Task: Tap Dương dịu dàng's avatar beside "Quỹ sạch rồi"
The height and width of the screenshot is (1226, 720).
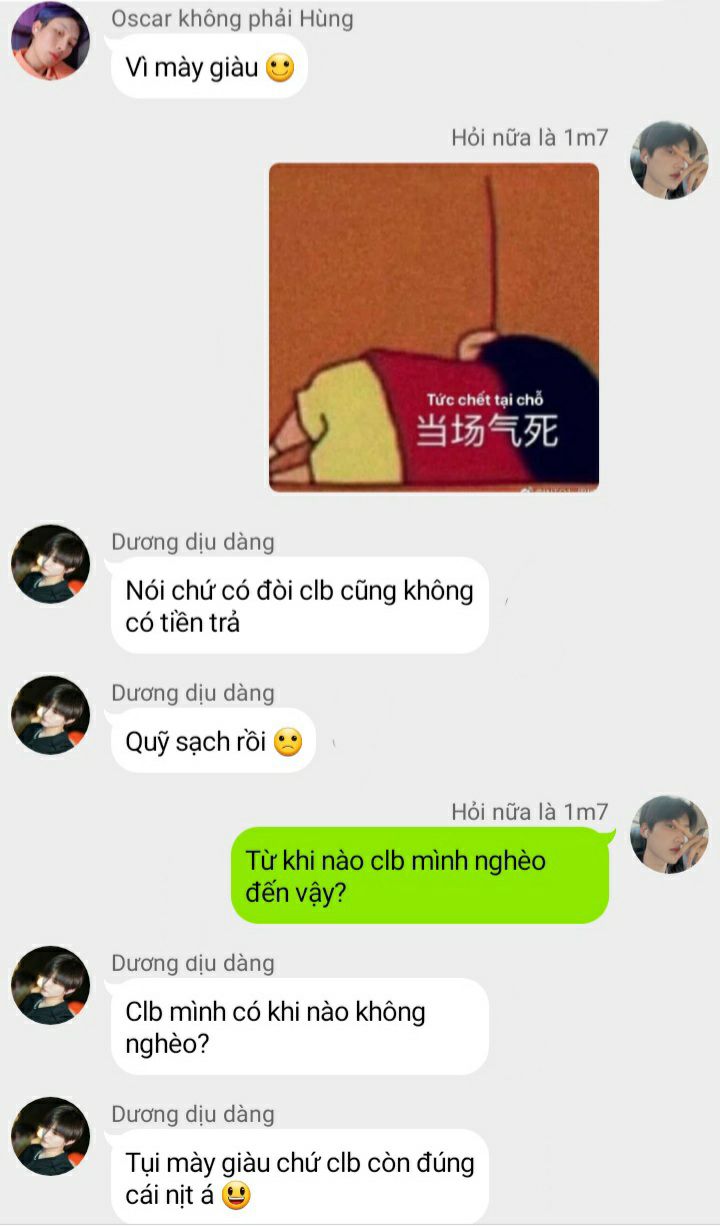Action: click(x=50, y=715)
